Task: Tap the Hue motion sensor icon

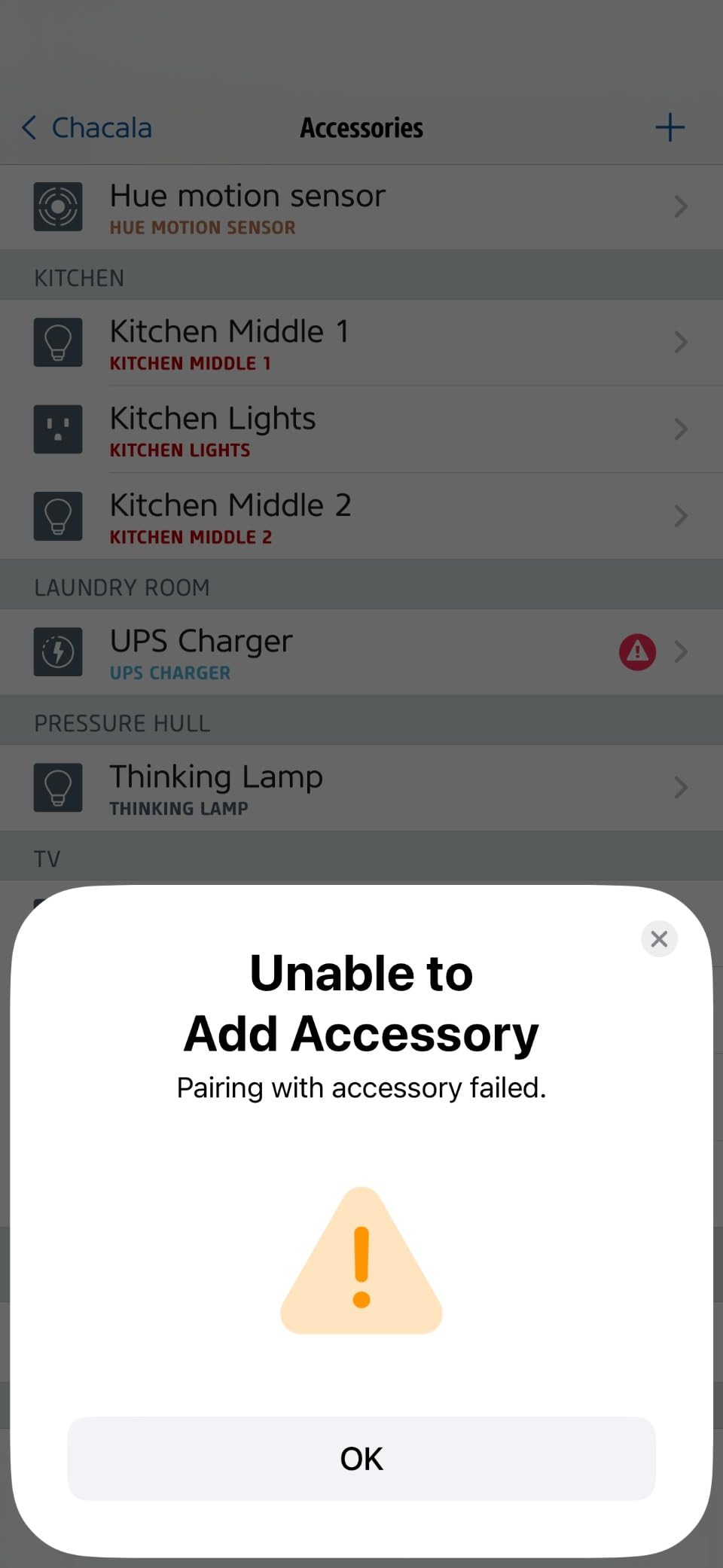Action: (x=58, y=206)
